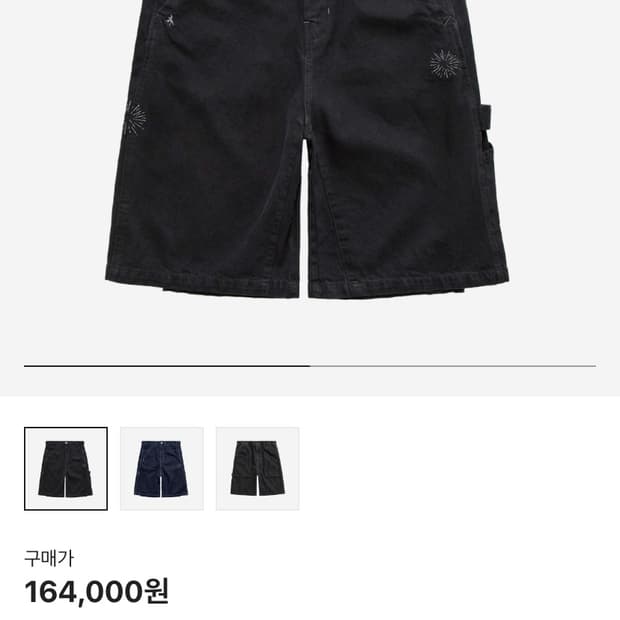
Task: Show the back-view black shorts thumbnail
Action: point(257,469)
